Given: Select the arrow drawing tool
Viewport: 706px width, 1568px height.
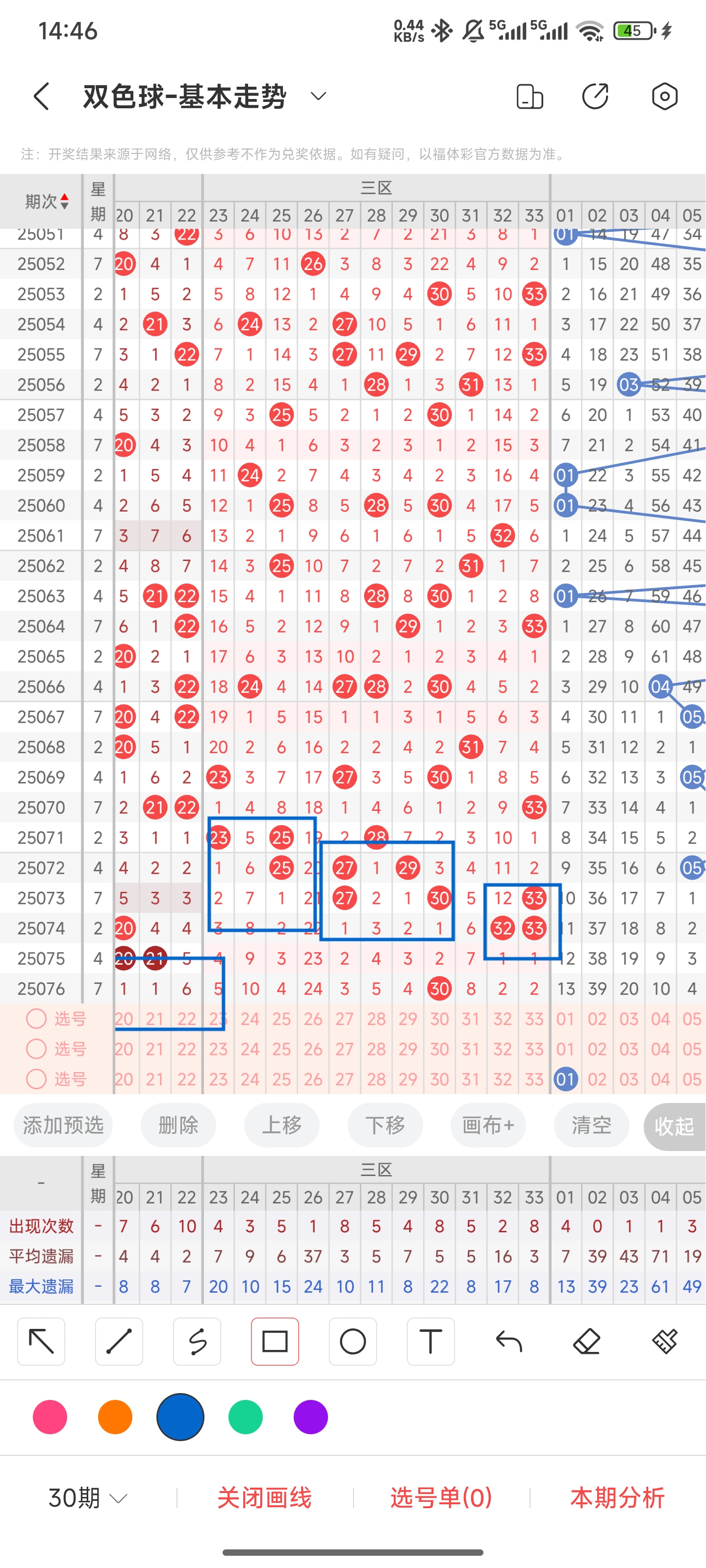Looking at the screenshot, I should click(x=41, y=1342).
